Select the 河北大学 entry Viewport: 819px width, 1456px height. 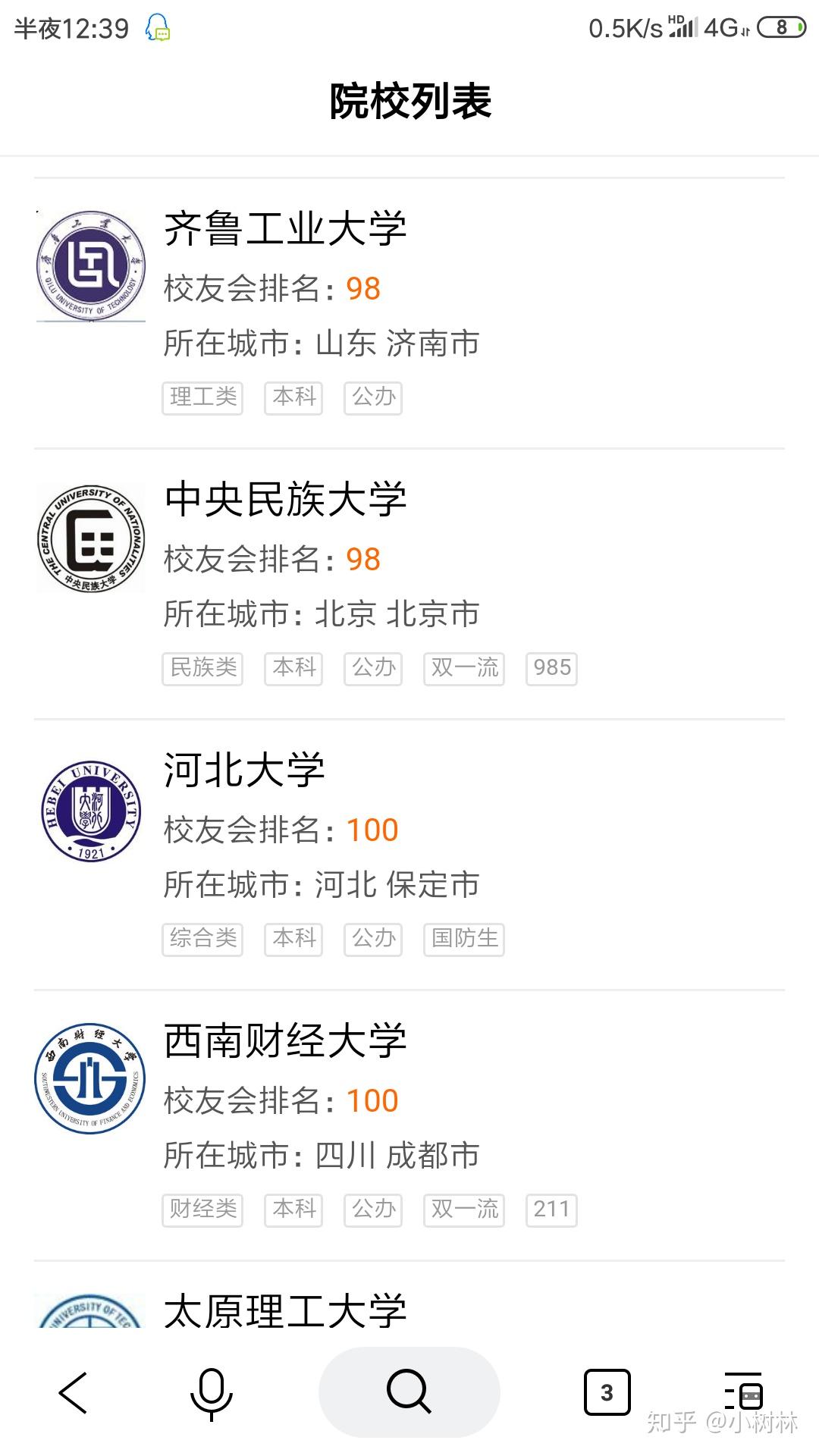[x=244, y=770]
